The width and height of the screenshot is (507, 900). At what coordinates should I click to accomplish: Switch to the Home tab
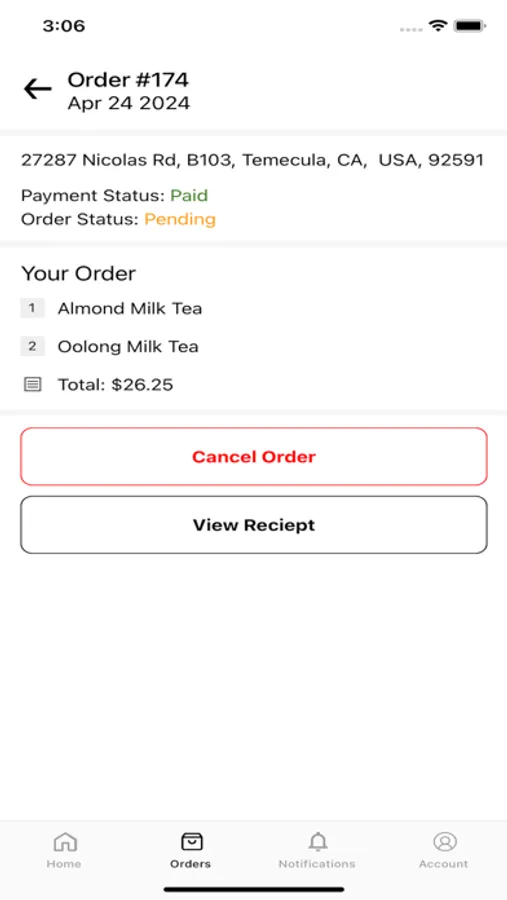pos(64,851)
